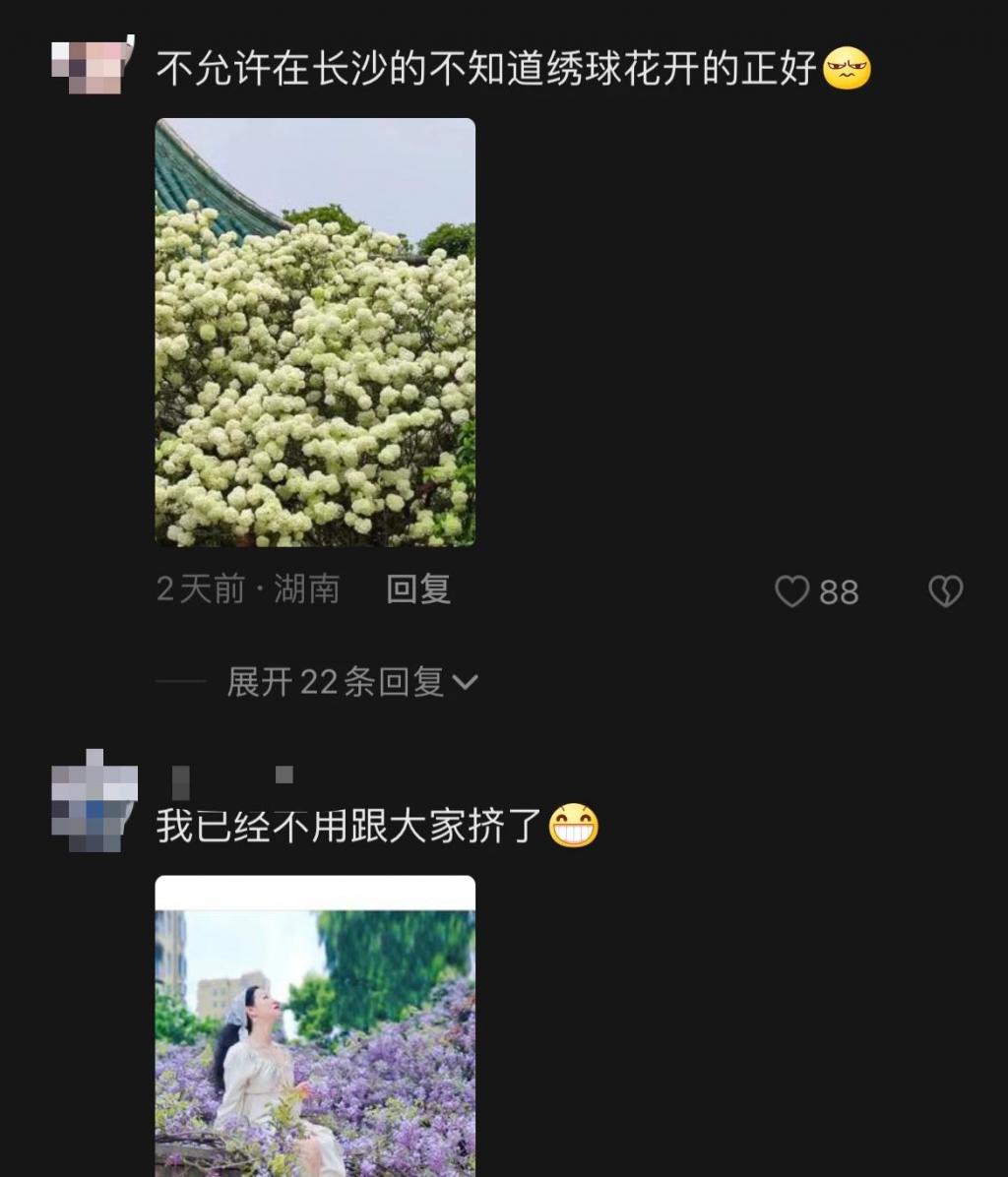The width and height of the screenshot is (1008, 1177).
Task: Expand 展开22条回复
Action: tap(351, 682)
